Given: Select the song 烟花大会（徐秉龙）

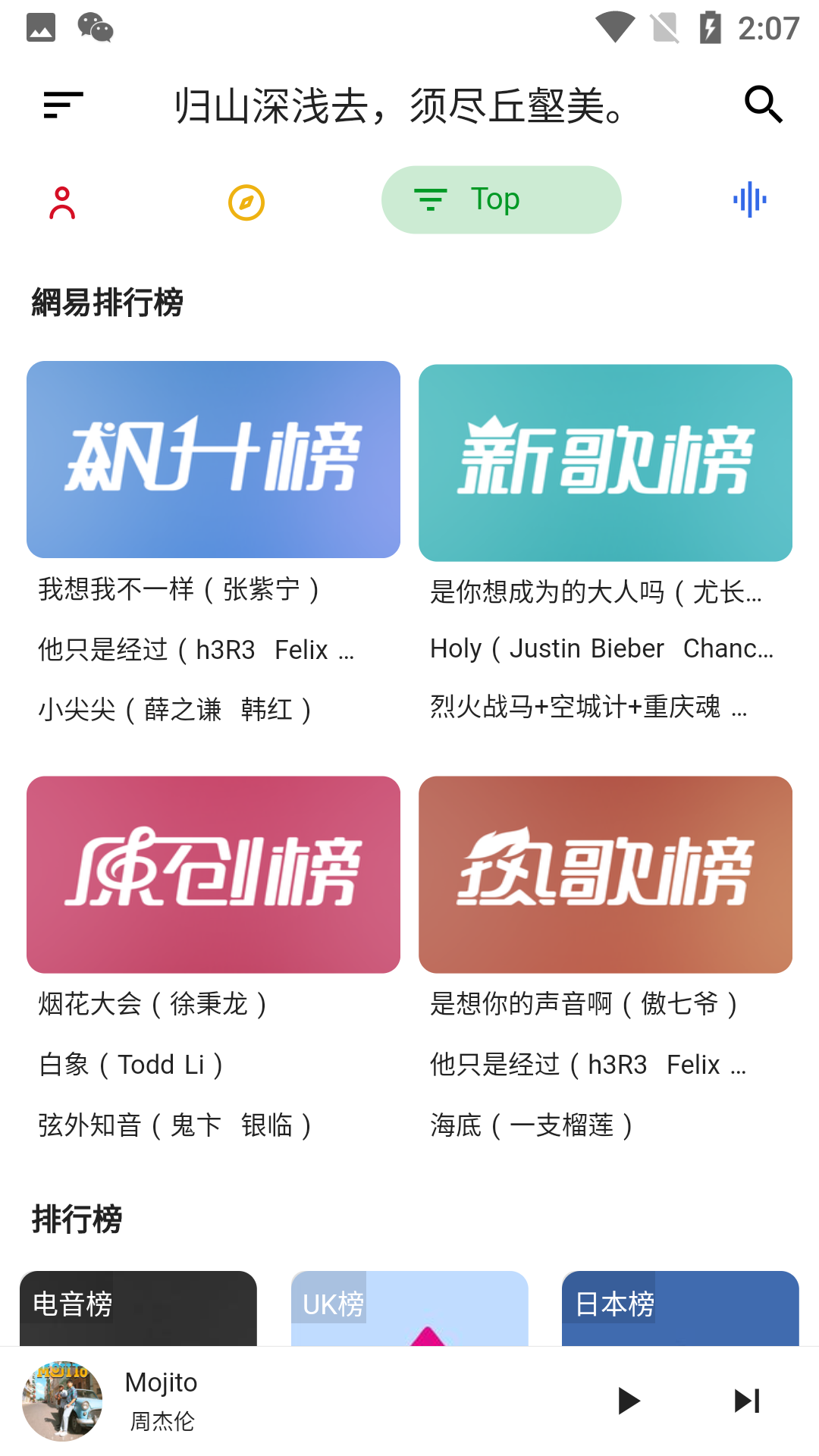Looking at the screenshot, I should pyautogui.click(x=152, y=1003).
